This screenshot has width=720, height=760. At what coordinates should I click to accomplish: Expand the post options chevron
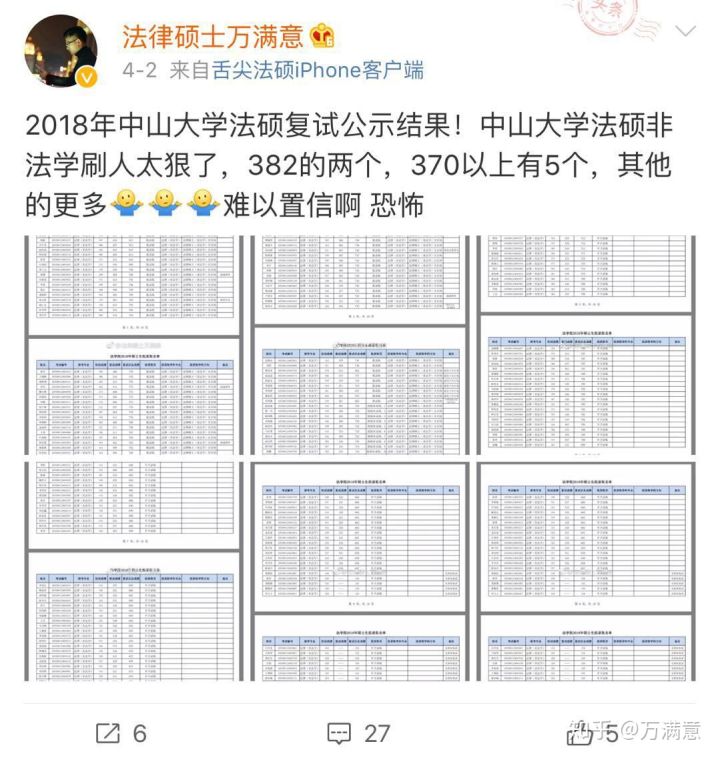pyautogui.click(x=686, y=32)
